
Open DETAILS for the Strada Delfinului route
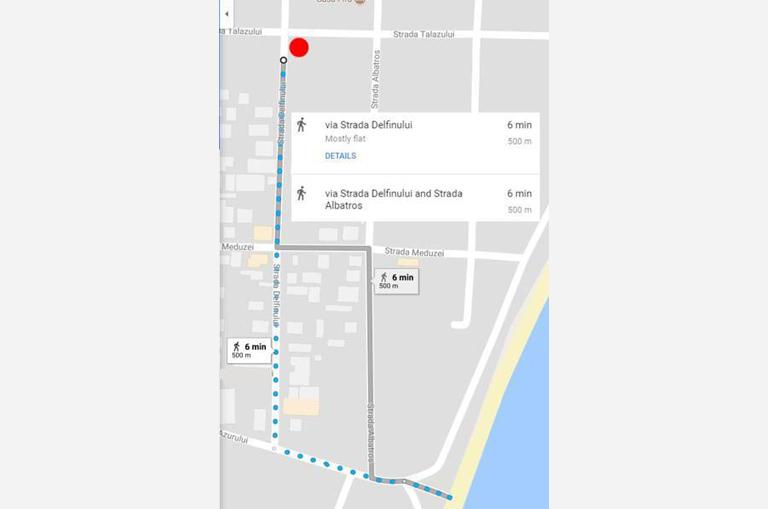click(x=340, y=156)
